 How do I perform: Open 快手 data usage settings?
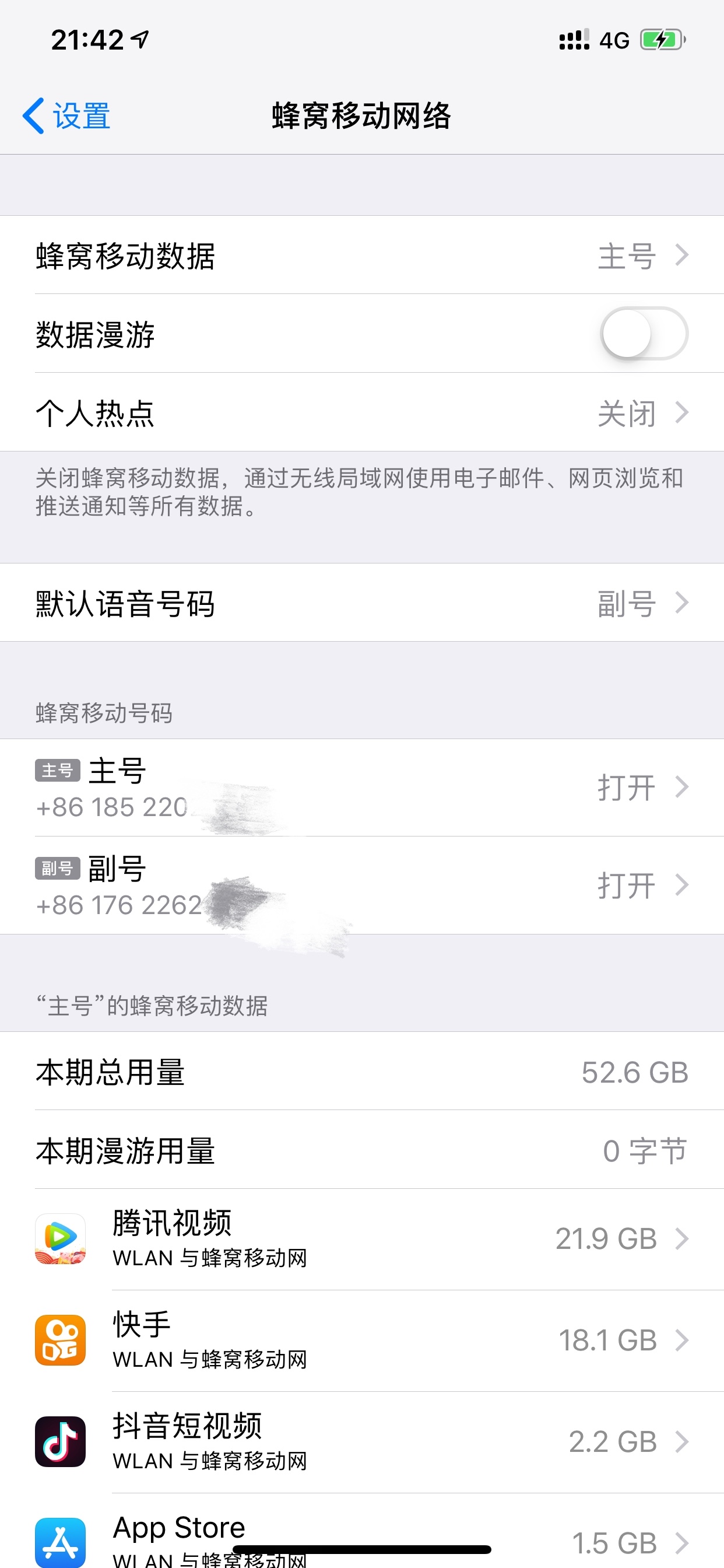pos(361,1340)
